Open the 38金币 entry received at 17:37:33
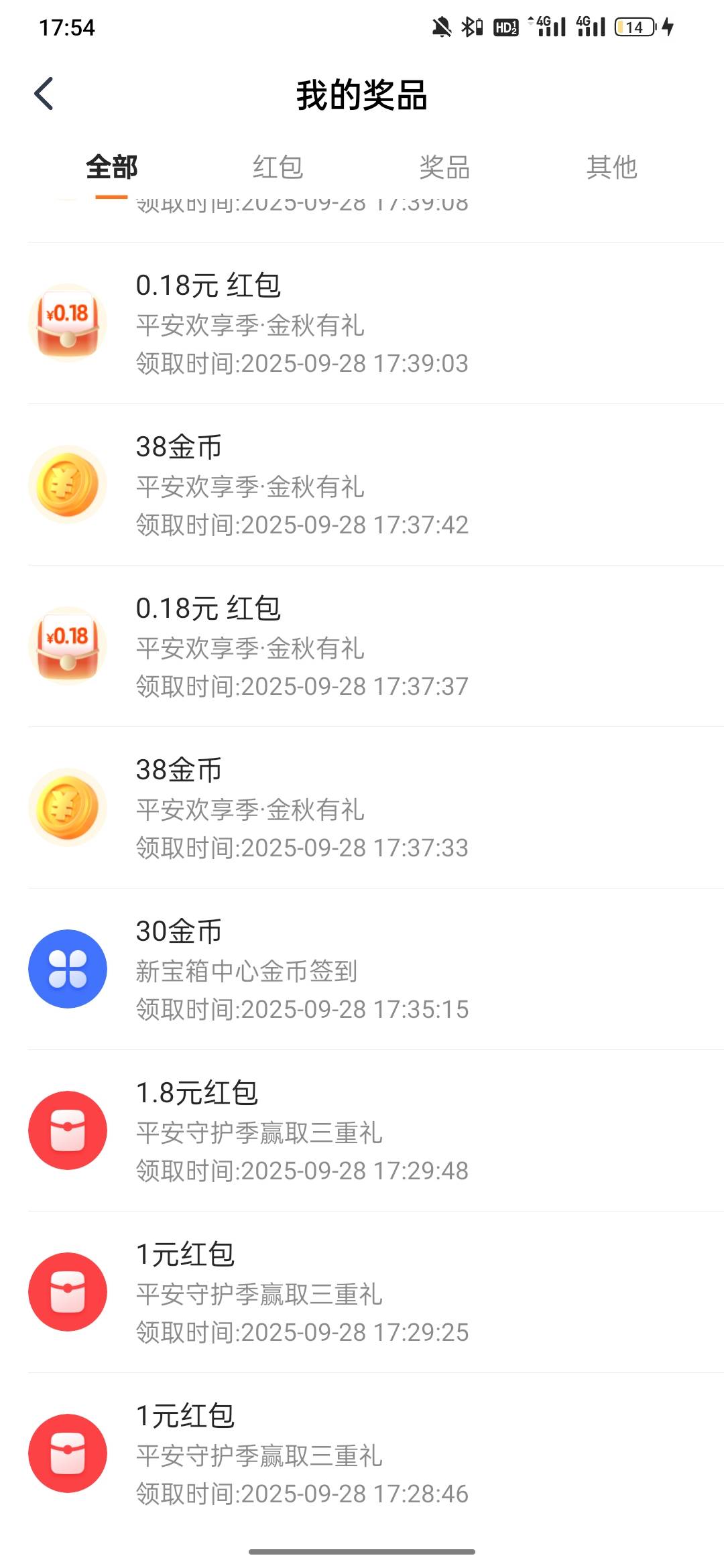The image size is (724, 1568). [375, 807]
